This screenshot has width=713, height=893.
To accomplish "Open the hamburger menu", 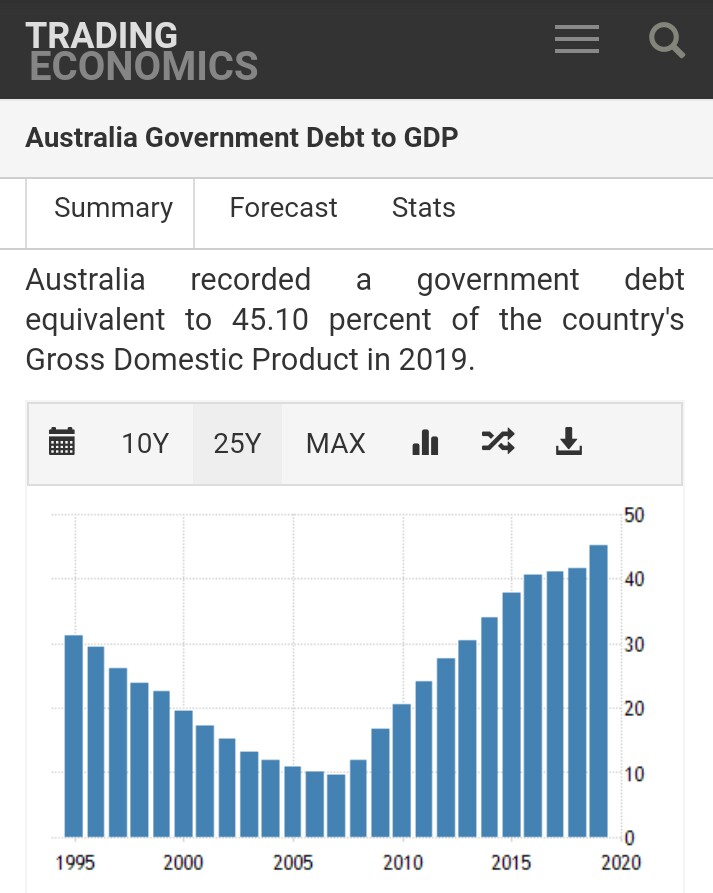I will tap(577, 40).
